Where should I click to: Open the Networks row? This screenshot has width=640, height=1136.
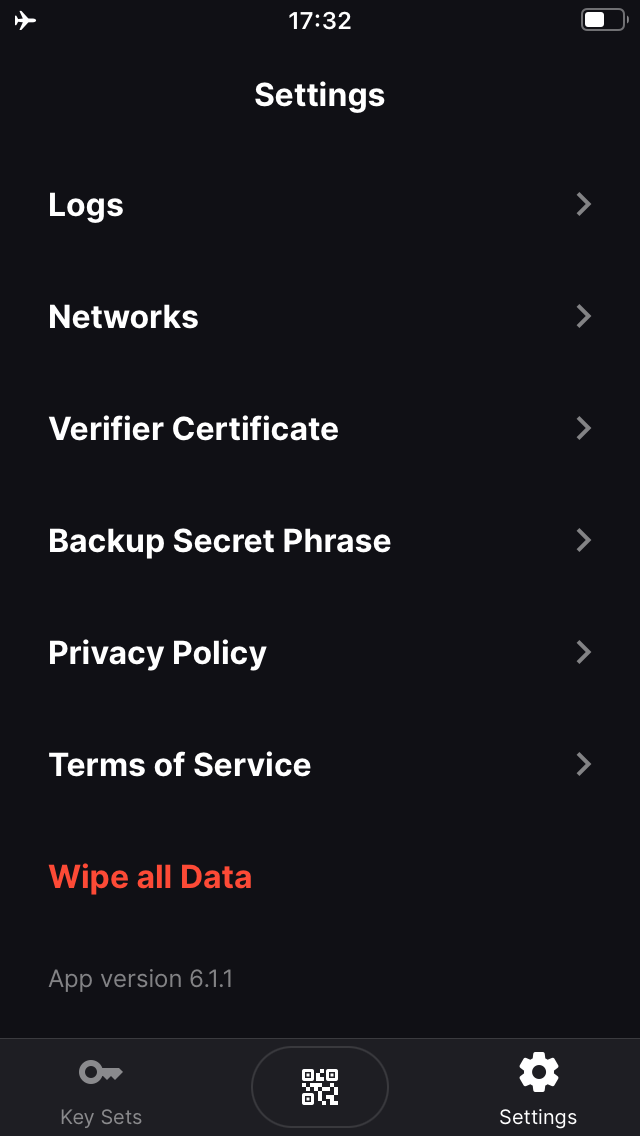coord(320,317)
